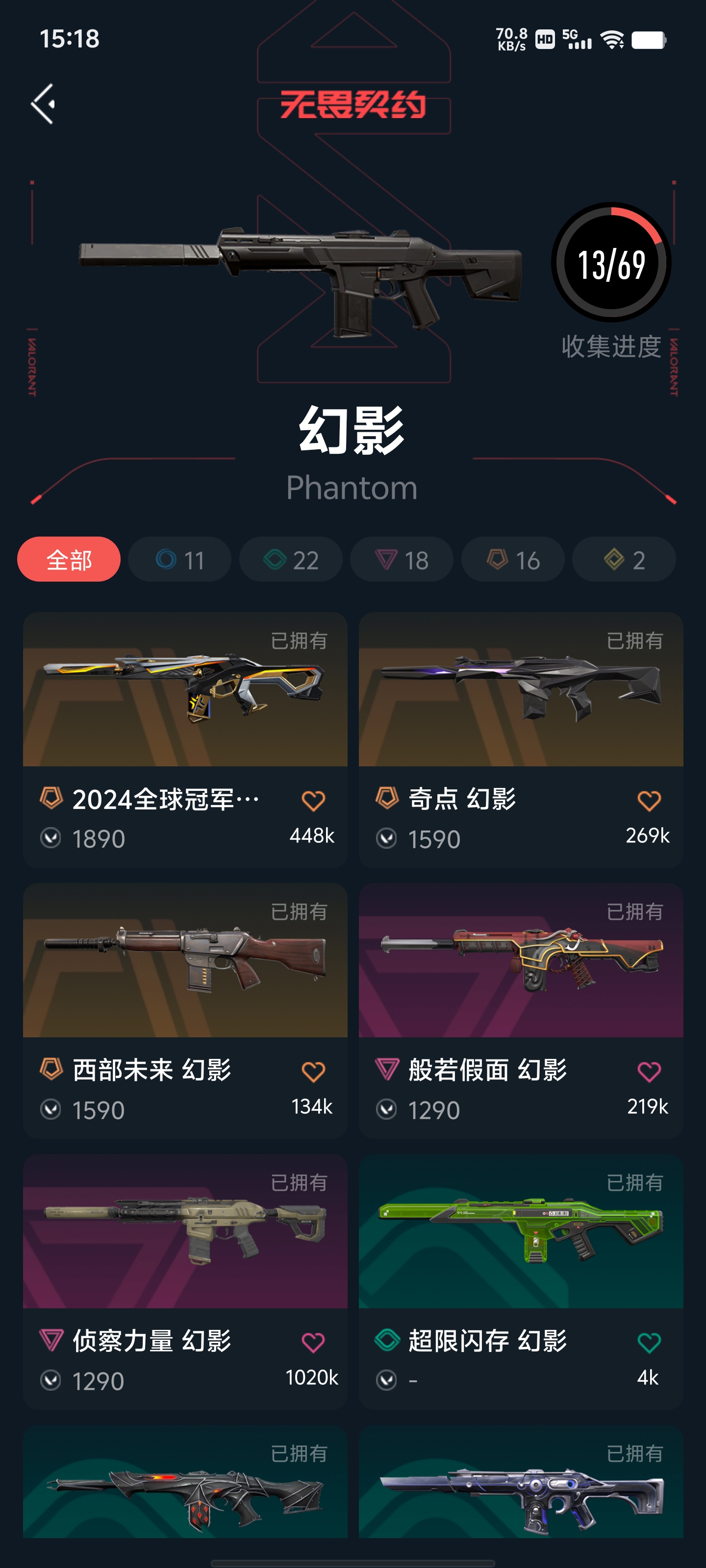Filter skins by the yellow tier 2

pyautogui.click(x=624, y=560)
